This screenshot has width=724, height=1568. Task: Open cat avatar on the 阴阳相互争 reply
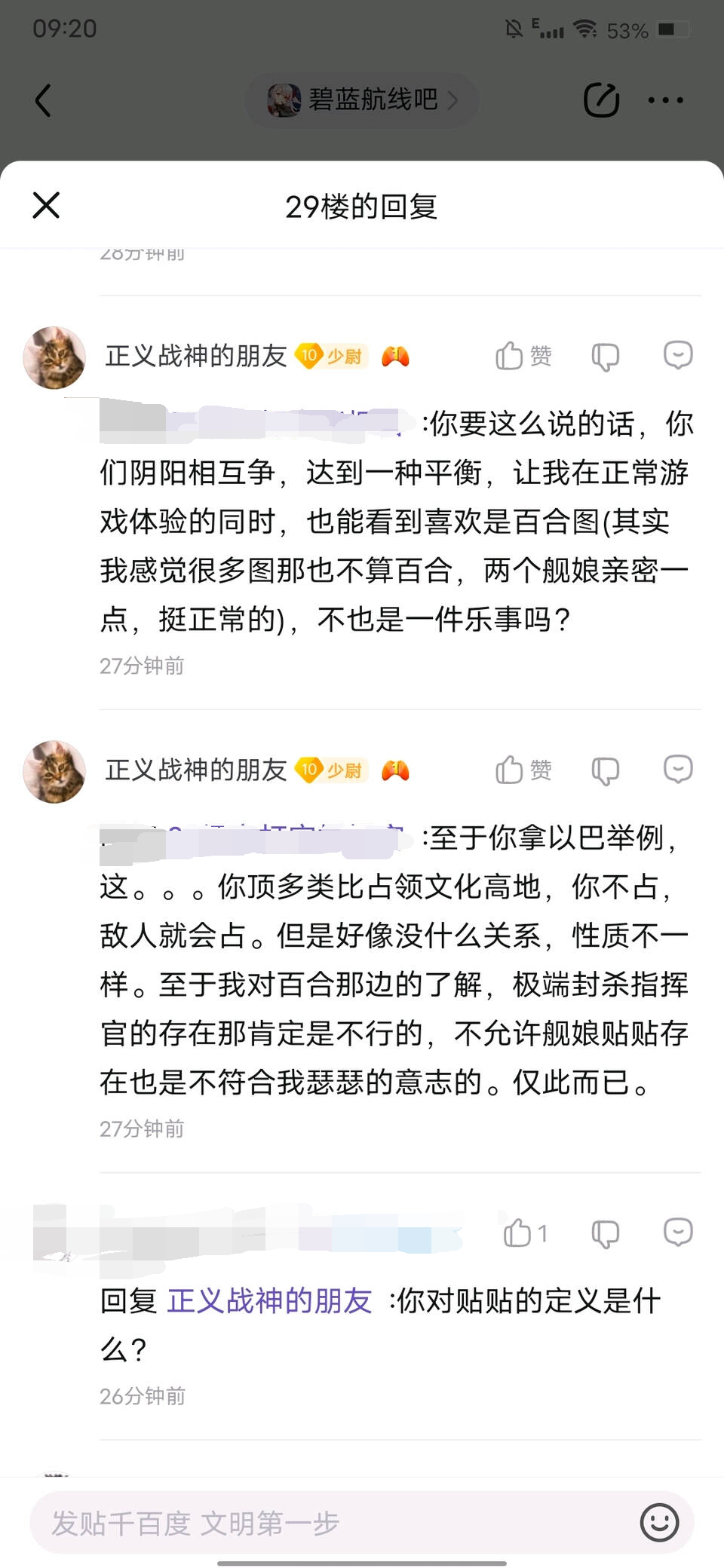[54, 357]
